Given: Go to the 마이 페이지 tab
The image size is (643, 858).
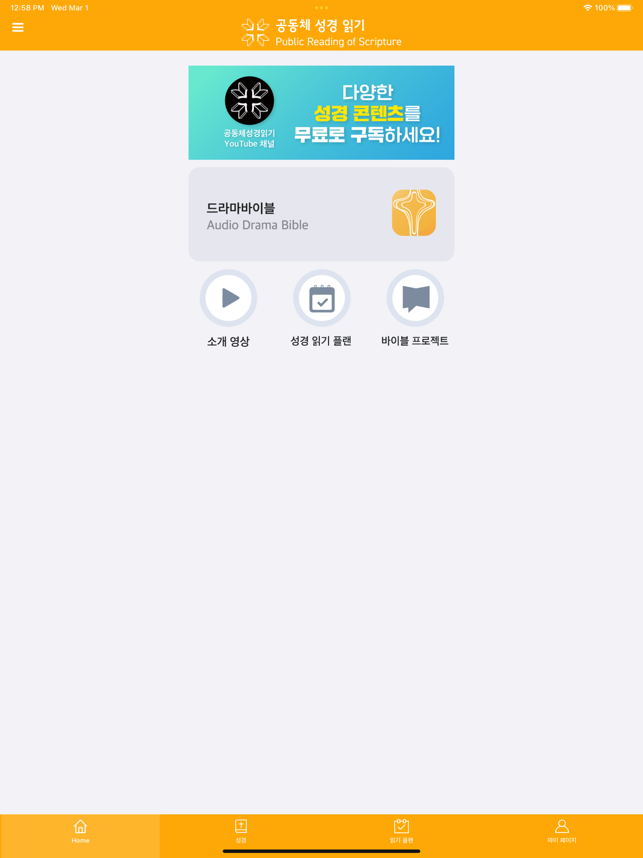Looking at the screenshot, I should tap(561, 831).
